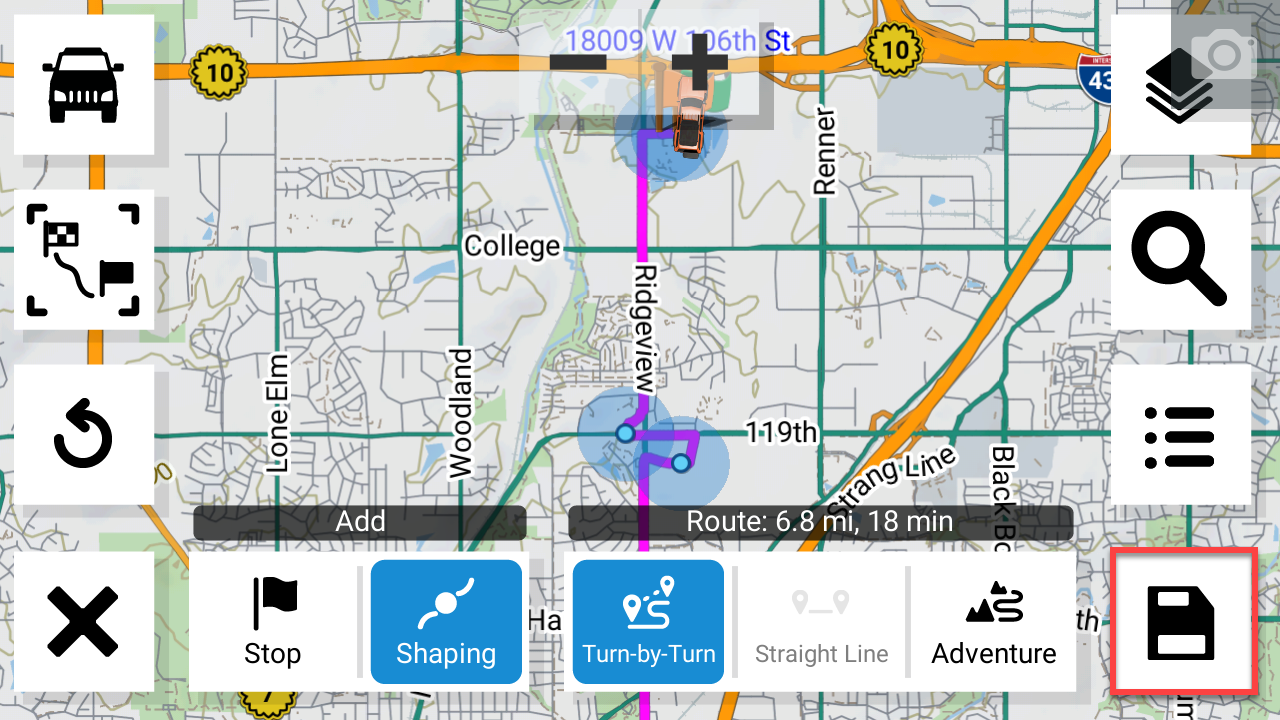Undo the last route change
The image size is (1280, 720).
83,435
